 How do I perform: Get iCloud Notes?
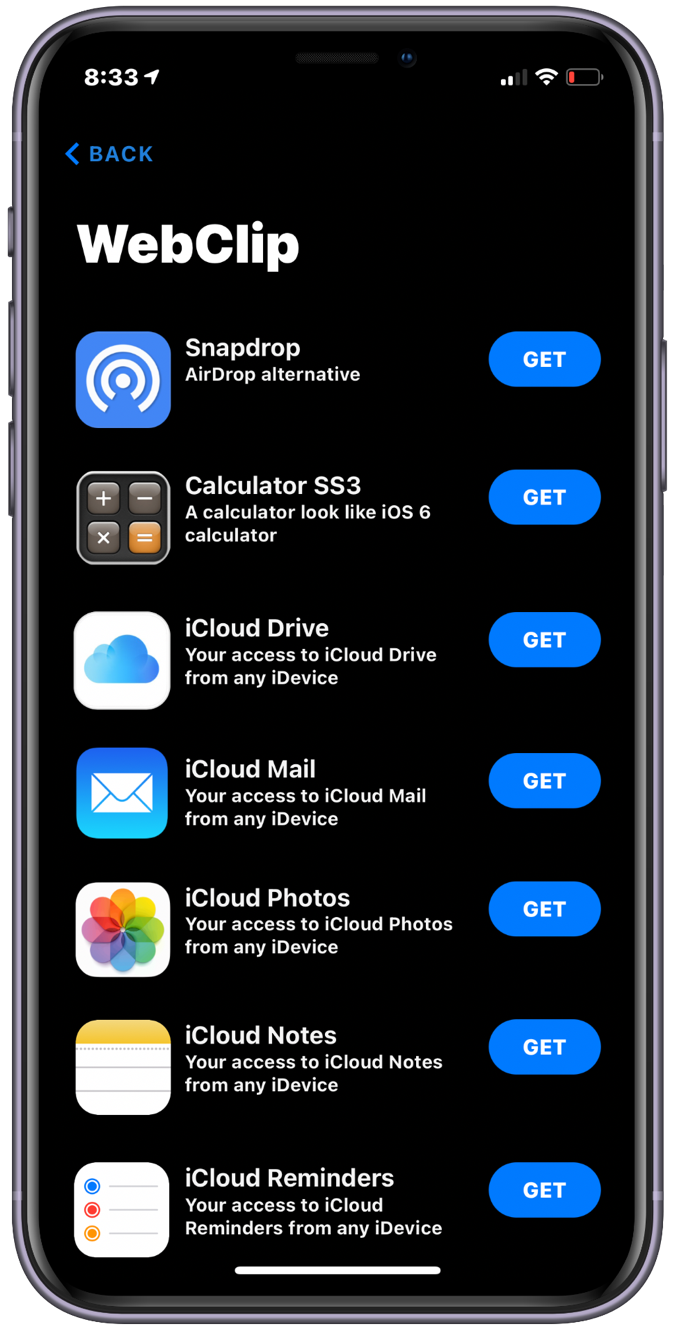pyautogui.click(x=544, y=1047)
